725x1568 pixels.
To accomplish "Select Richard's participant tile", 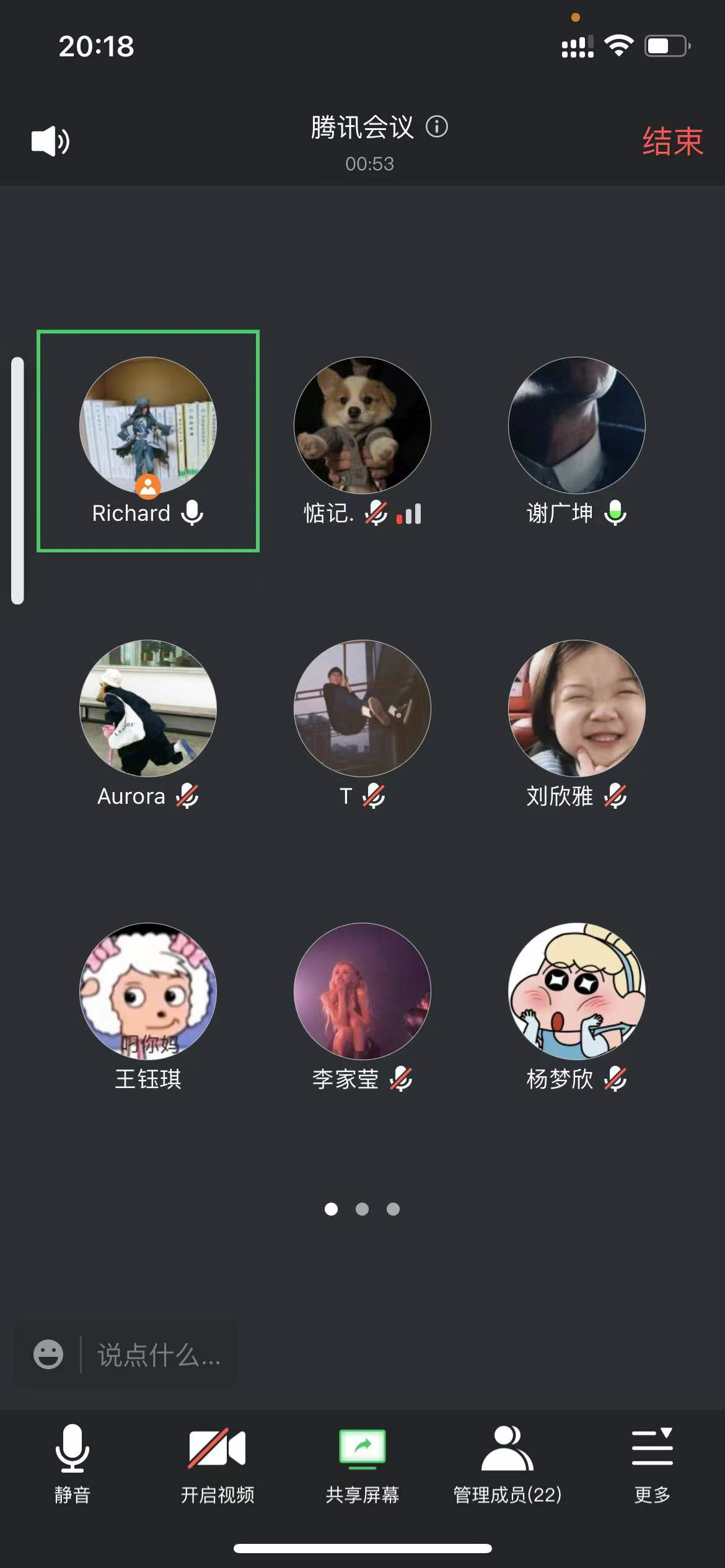I will coord(148,441).
